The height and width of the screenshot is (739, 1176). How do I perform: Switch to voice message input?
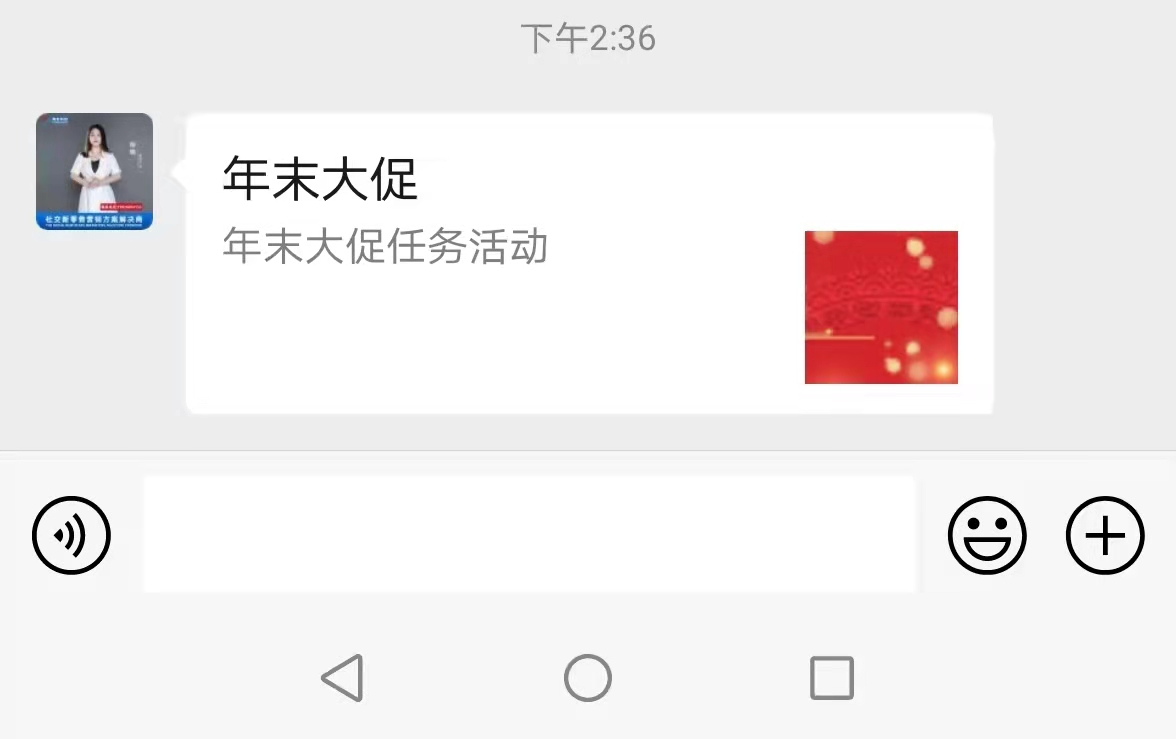(x=71, y=536)
